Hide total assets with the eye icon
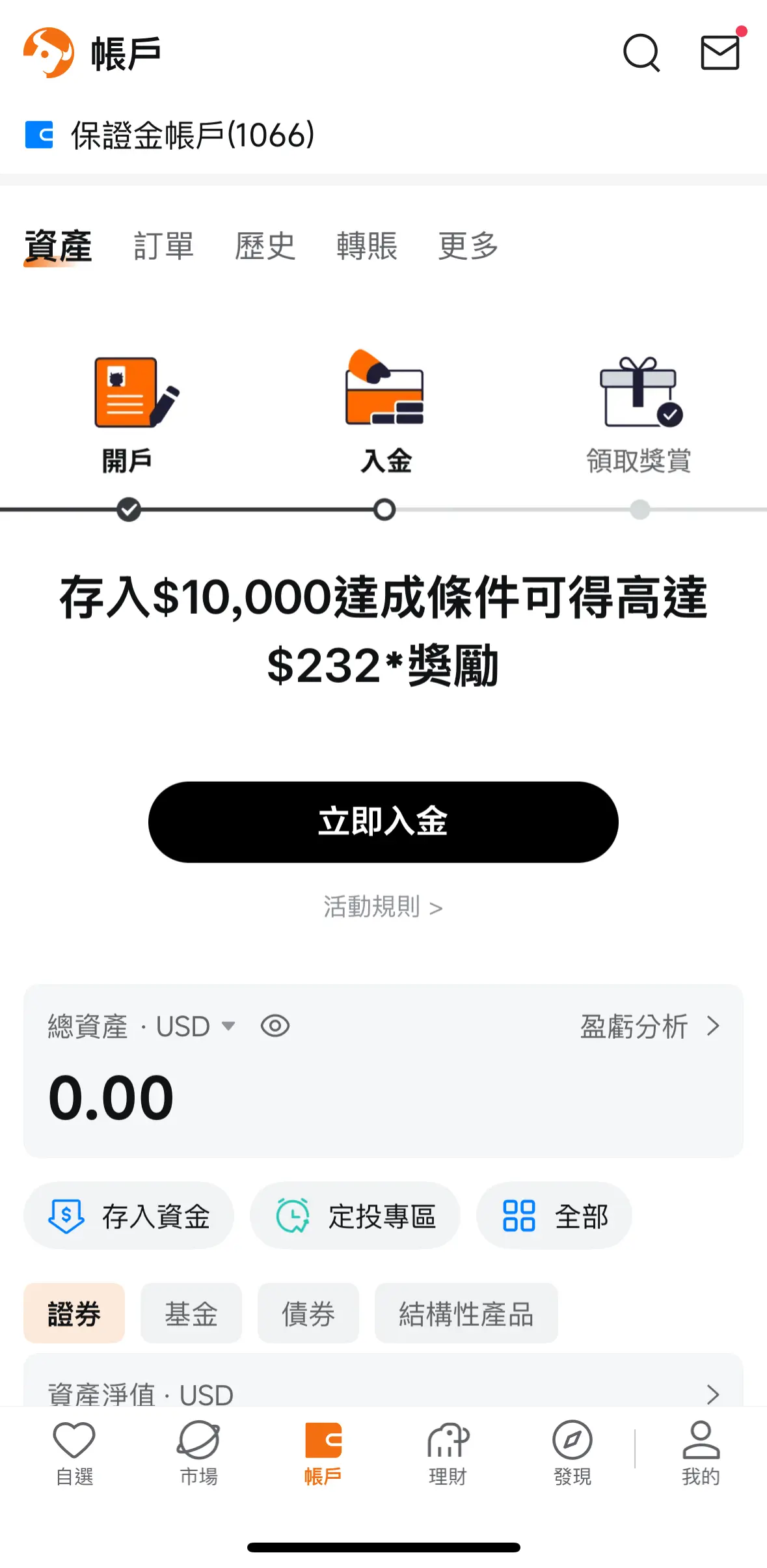The width and height of the screenshot is (767, 1568). [275, 1026]
